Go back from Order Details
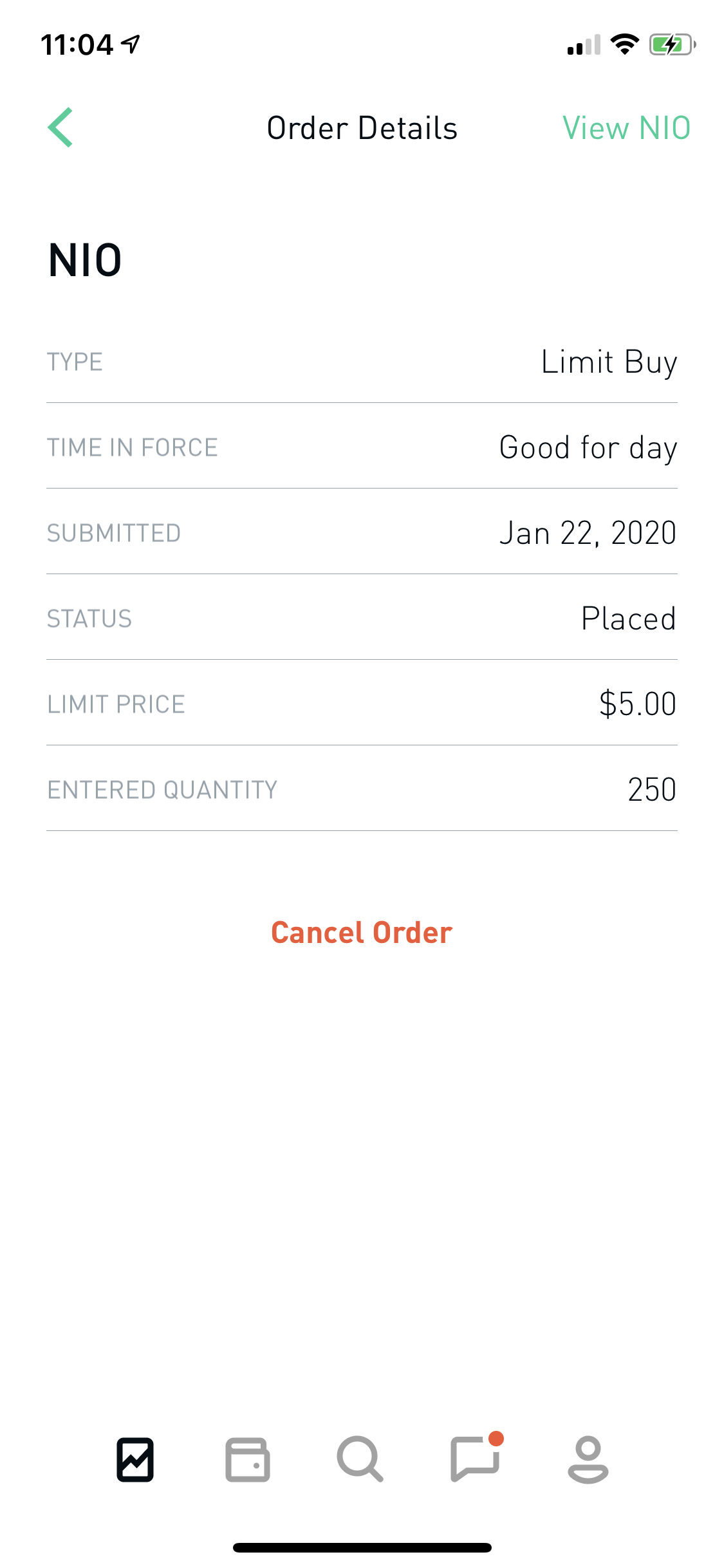 click(x=60, y=127)
